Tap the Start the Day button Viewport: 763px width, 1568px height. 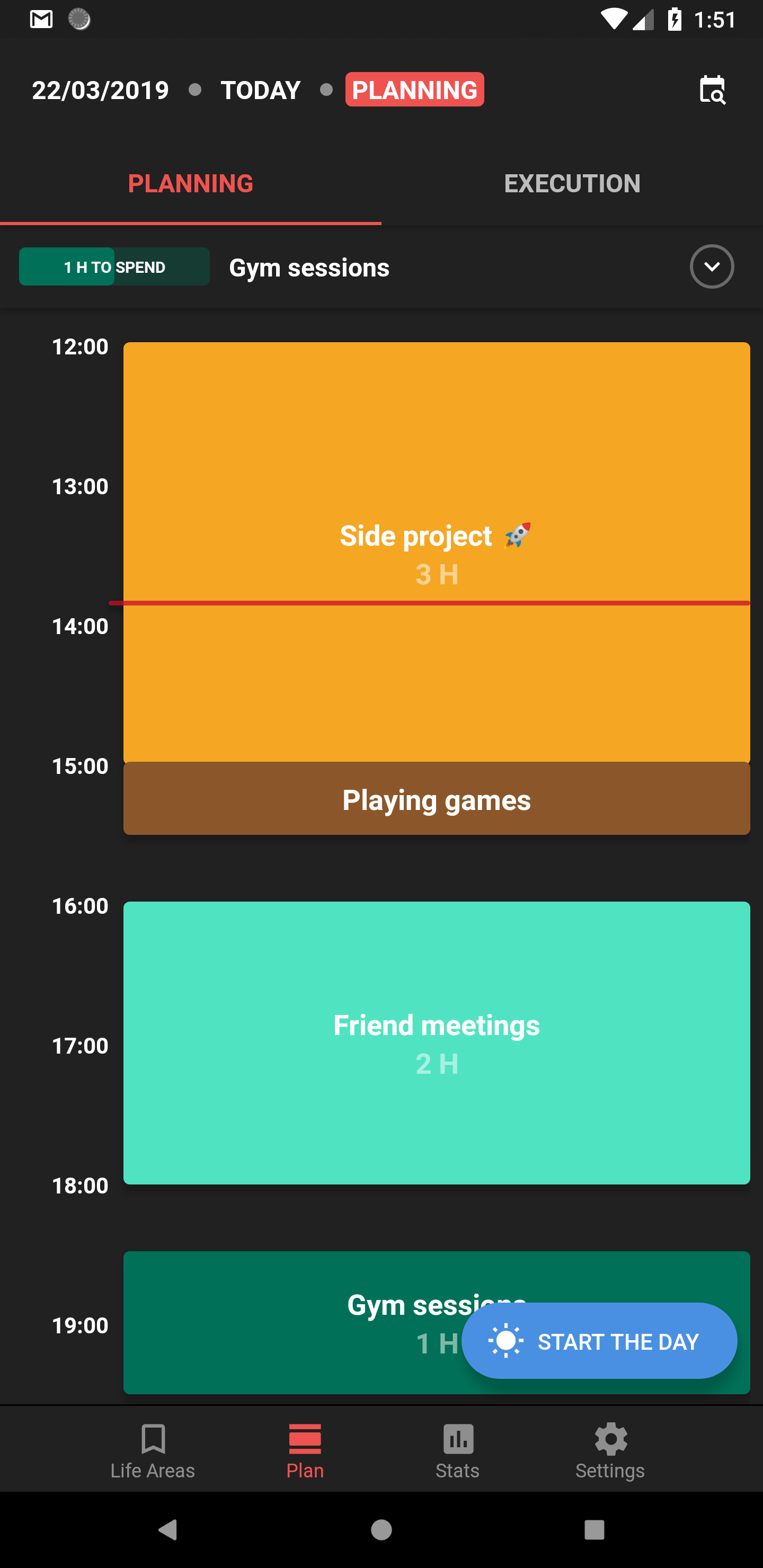[x=599, y=1341]
